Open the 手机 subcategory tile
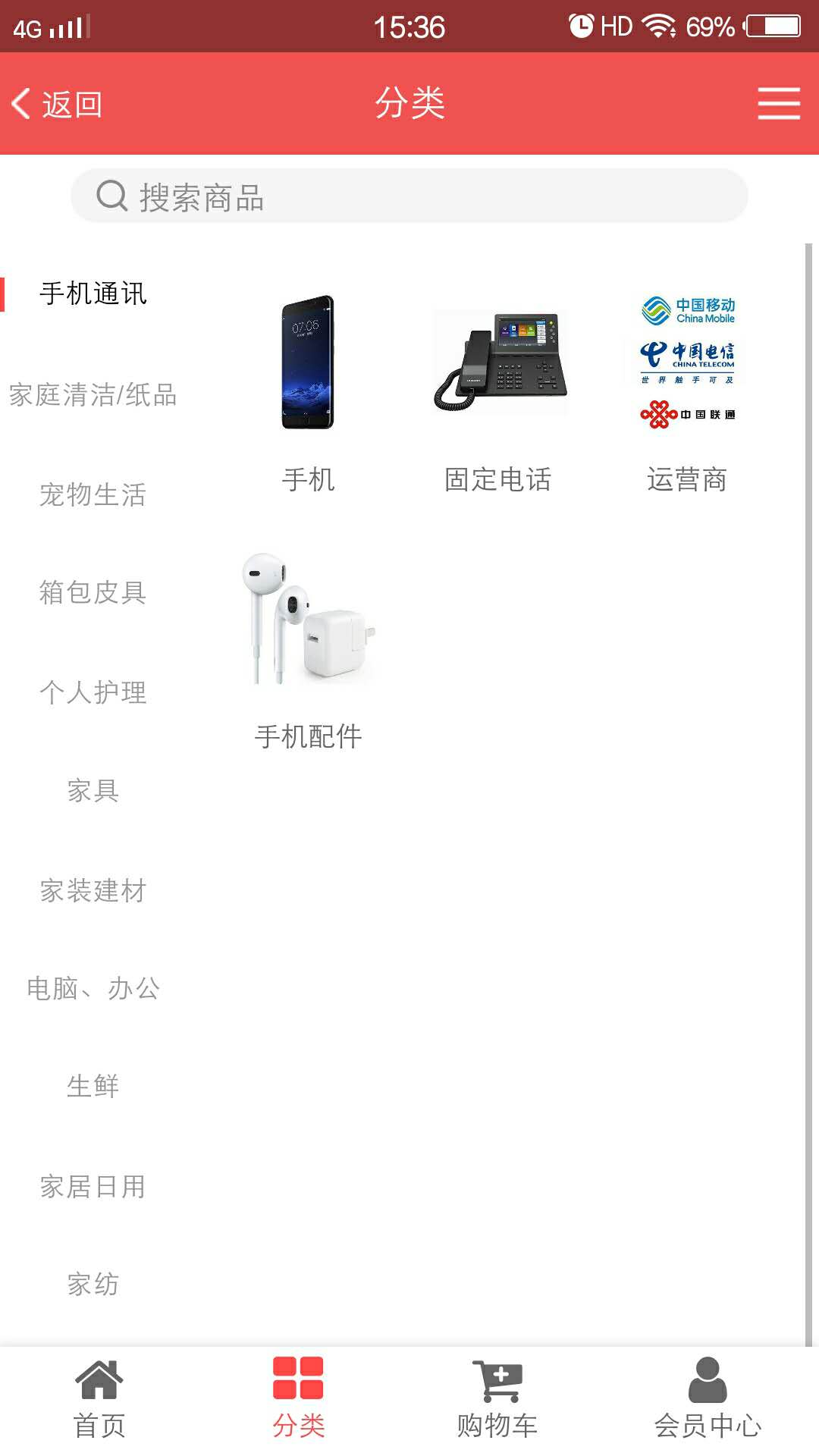819x1456 pixels. pyautogui.click(x=308, y=394)
